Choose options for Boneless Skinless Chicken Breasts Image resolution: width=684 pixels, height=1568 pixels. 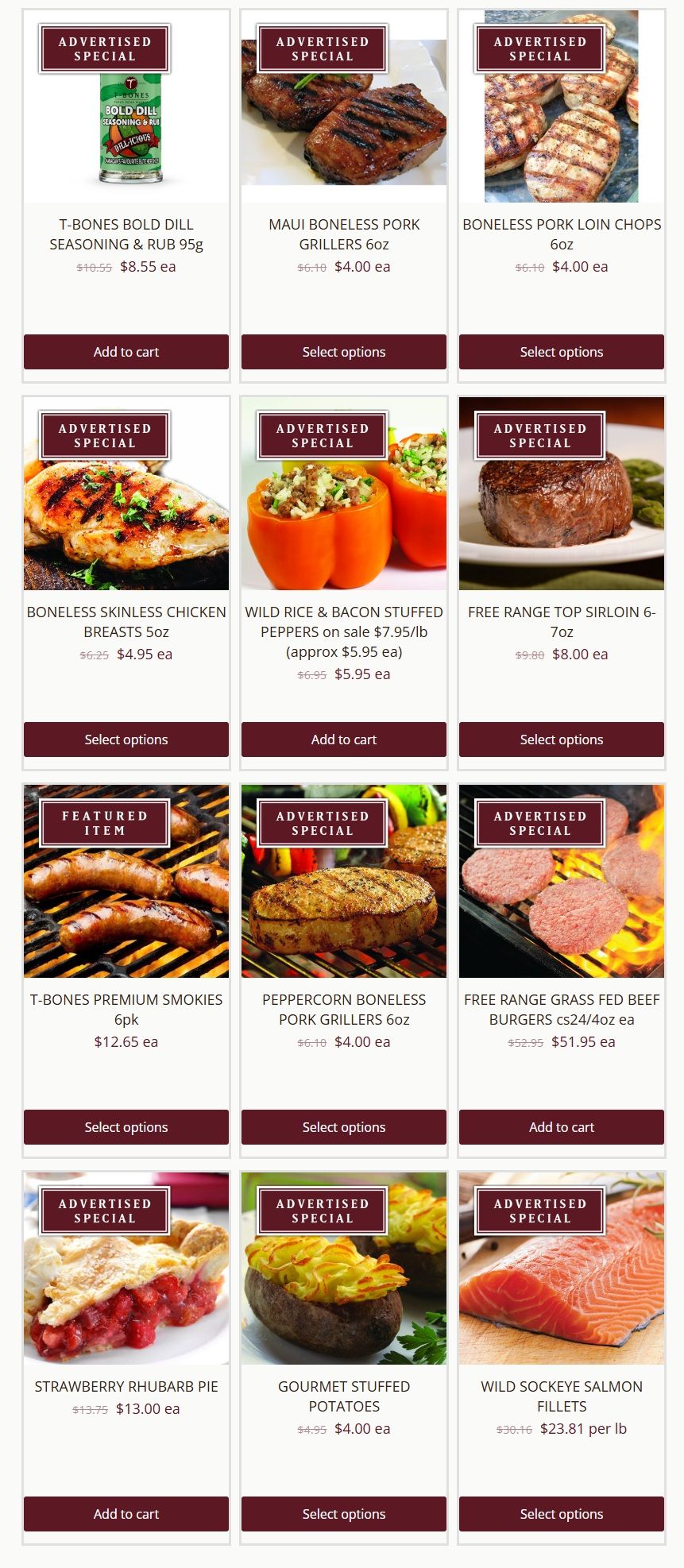[126, 740]
